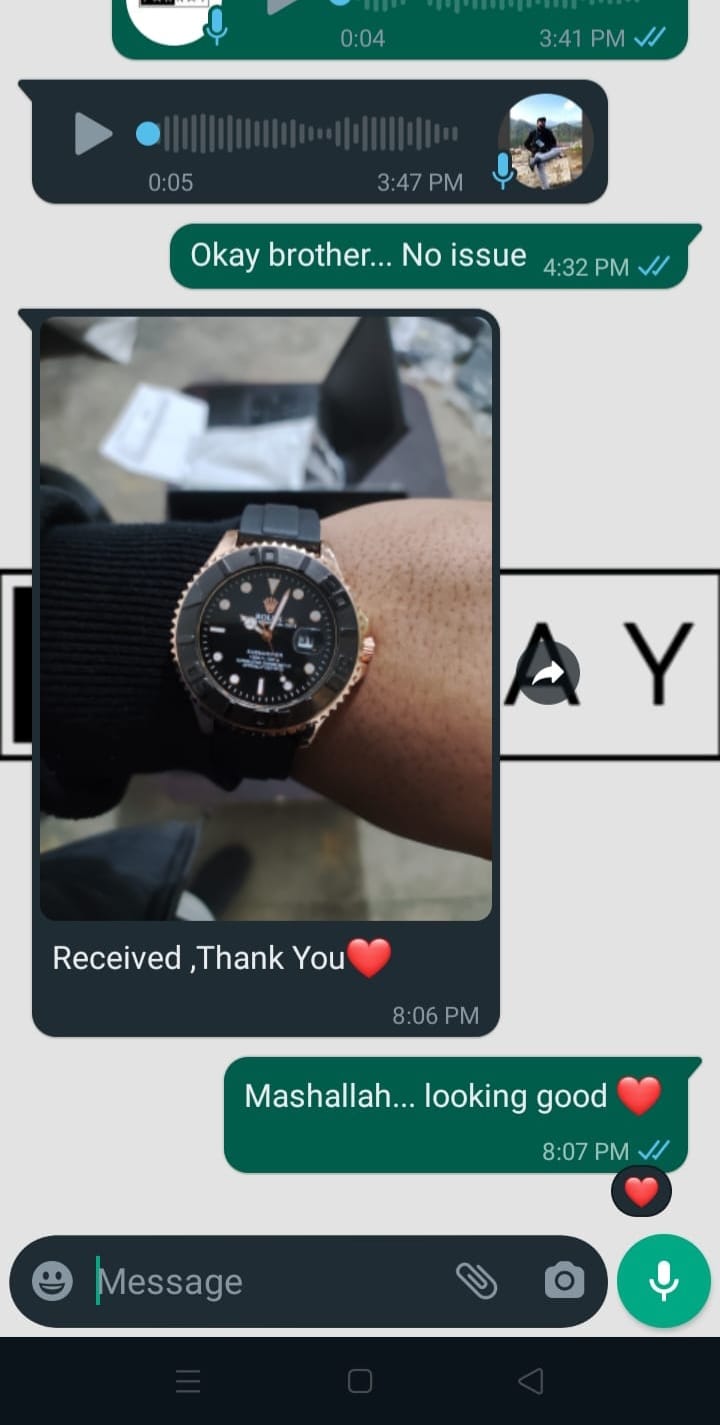Open the received watch photo
The image size is (720, 1425).
click(265, 618)
